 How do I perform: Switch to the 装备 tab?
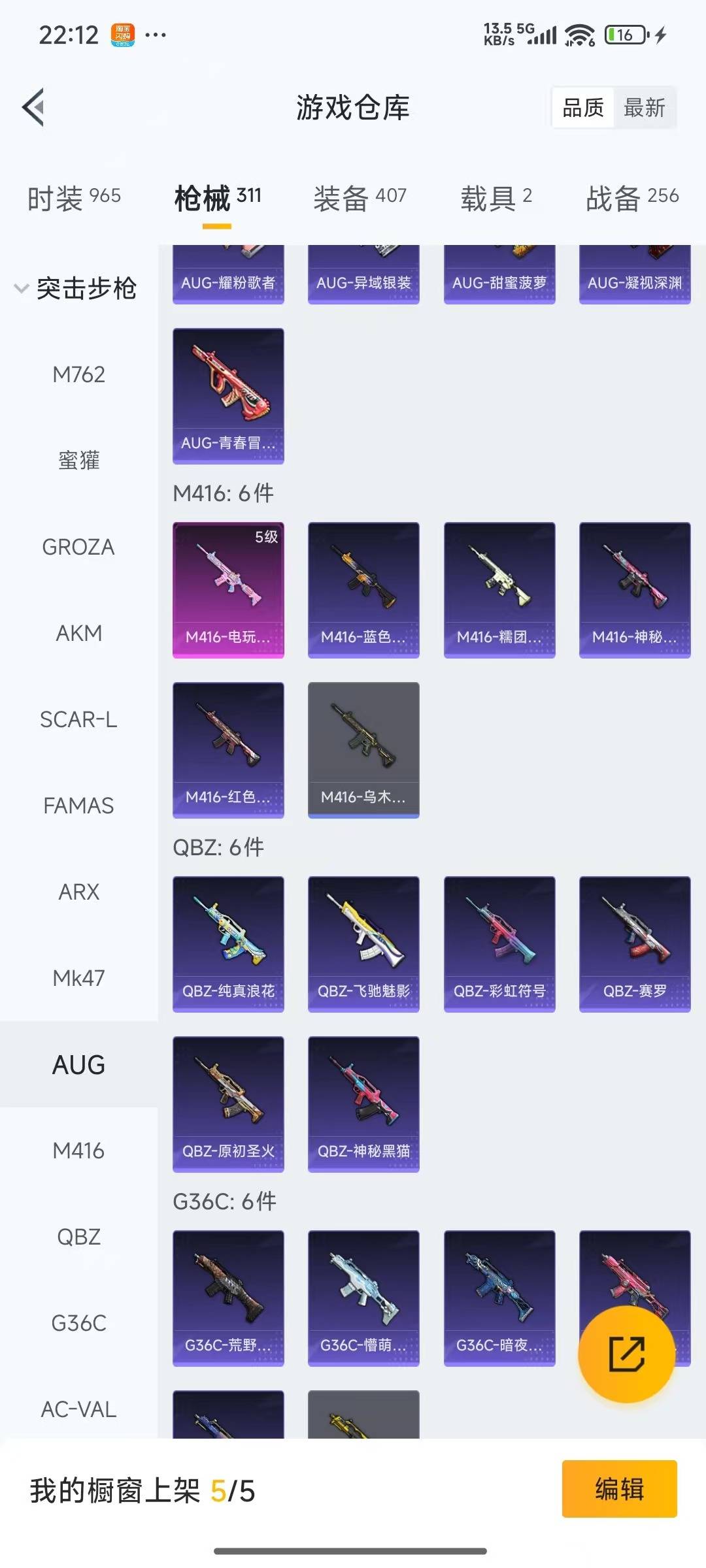pyautogui.click(x=360, y=197)
